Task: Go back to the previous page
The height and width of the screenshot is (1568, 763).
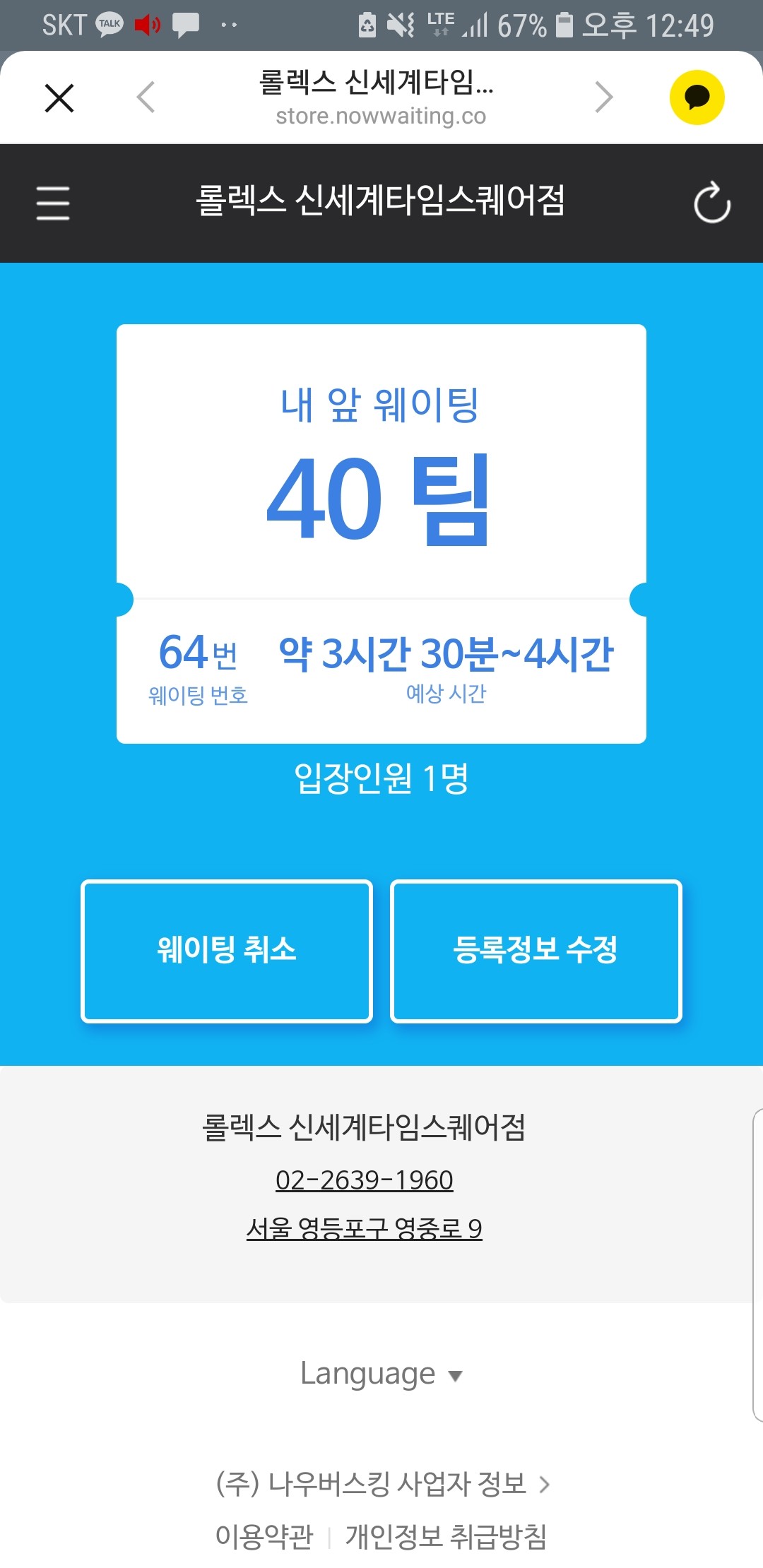Action: [146, 97]
